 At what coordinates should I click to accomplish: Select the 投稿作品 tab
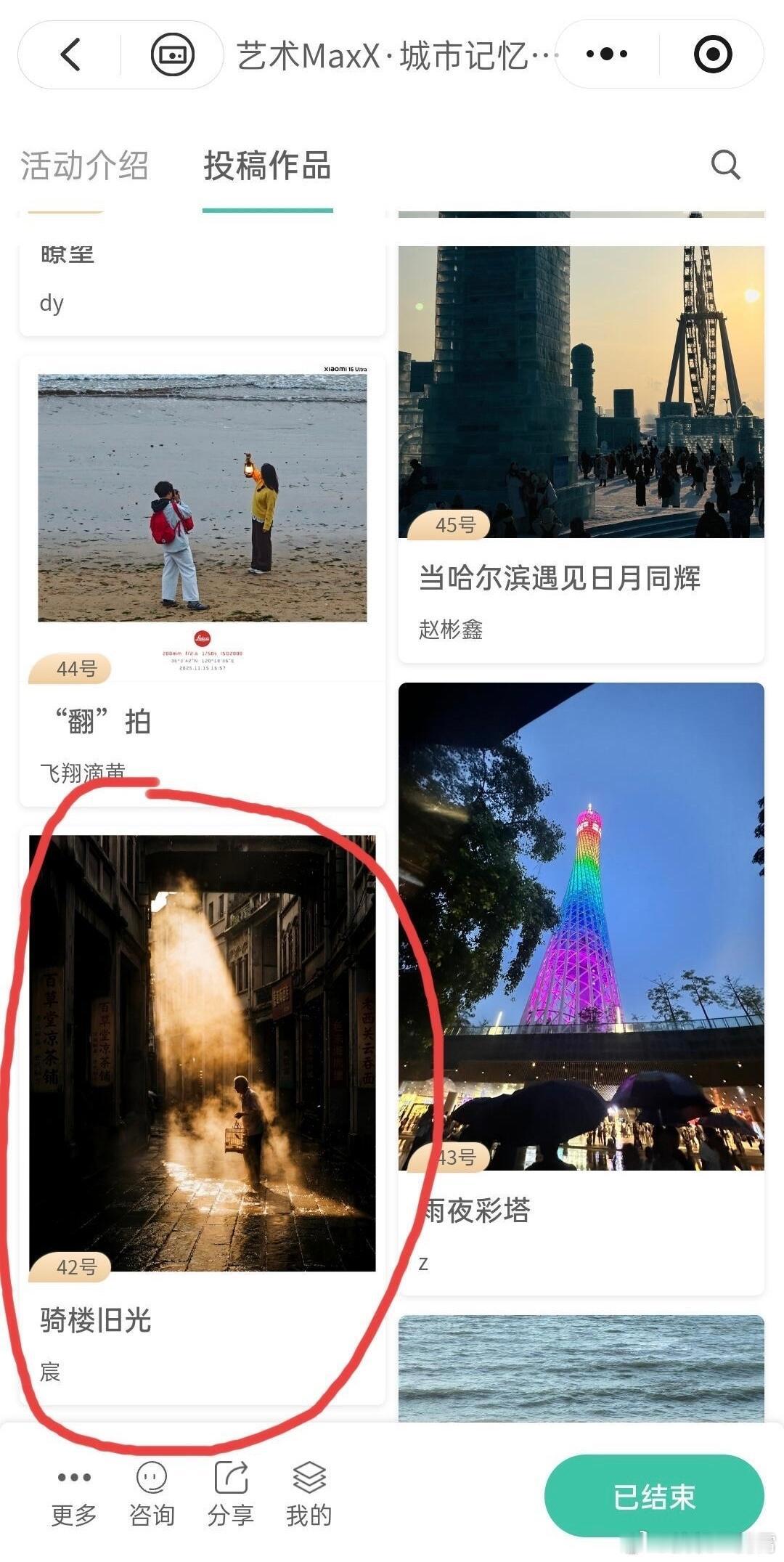point(267,167)
